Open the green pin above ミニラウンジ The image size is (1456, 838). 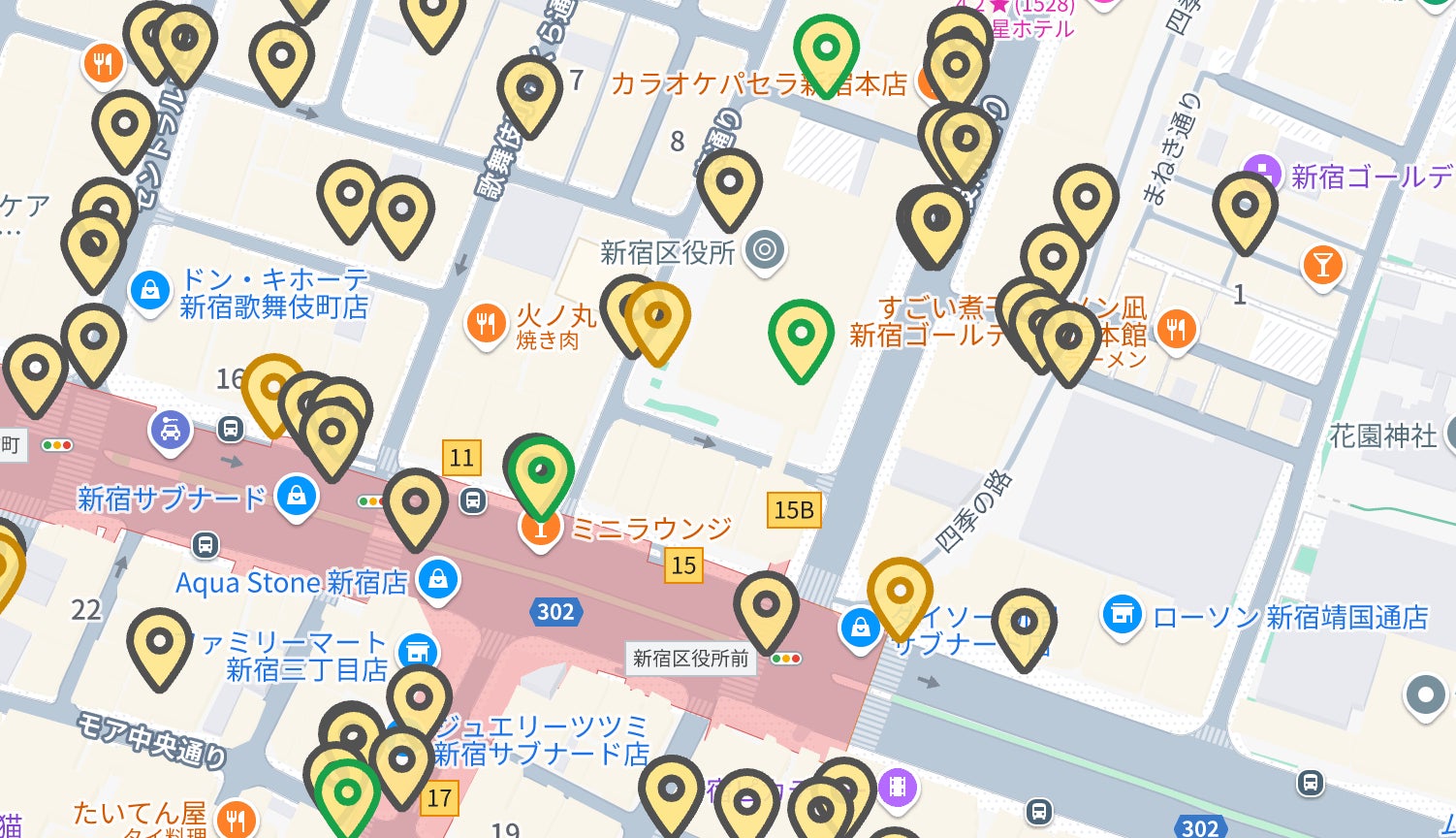click(542, 472)
